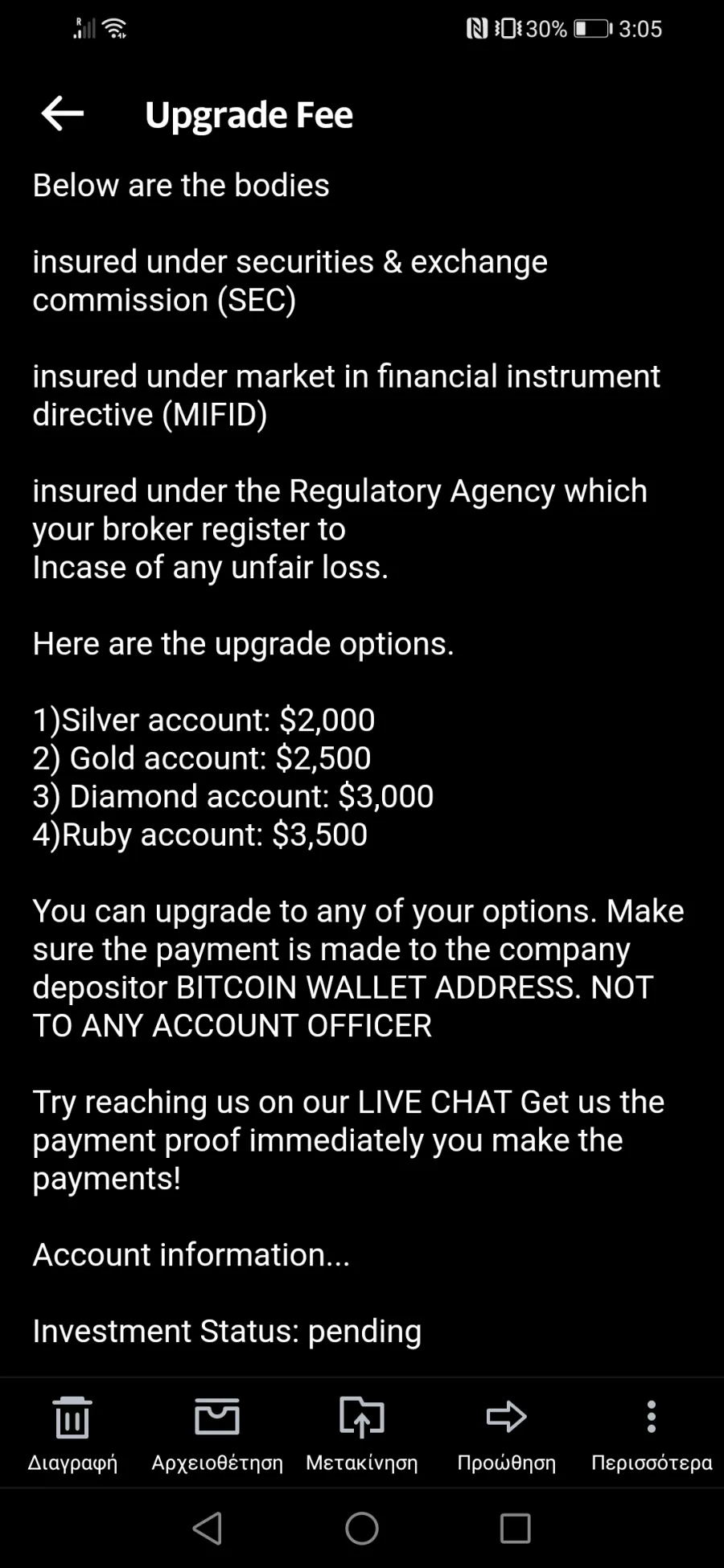Go back using the top arrow
This screenshot has height=1568, width=724.
tap(62, 113)
